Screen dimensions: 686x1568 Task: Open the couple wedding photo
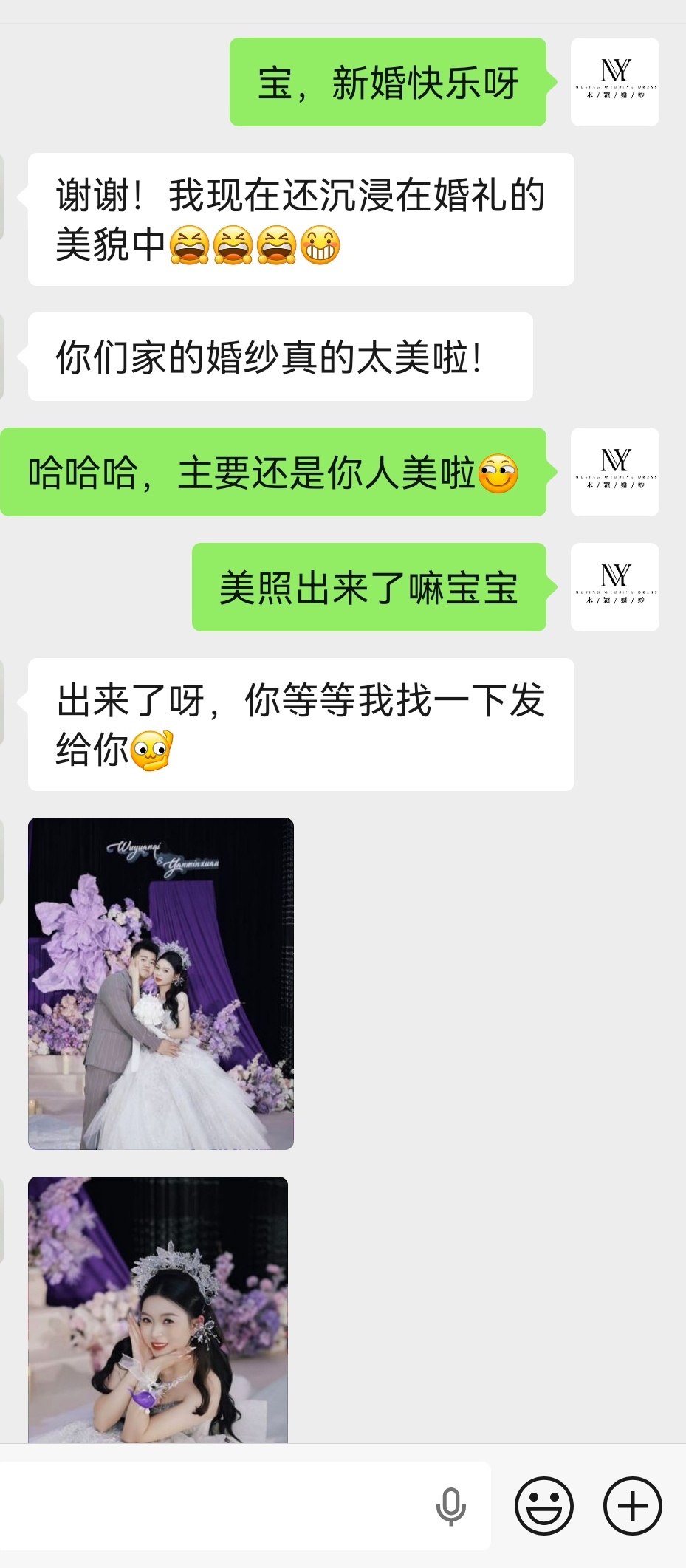[x=161, y=983]
